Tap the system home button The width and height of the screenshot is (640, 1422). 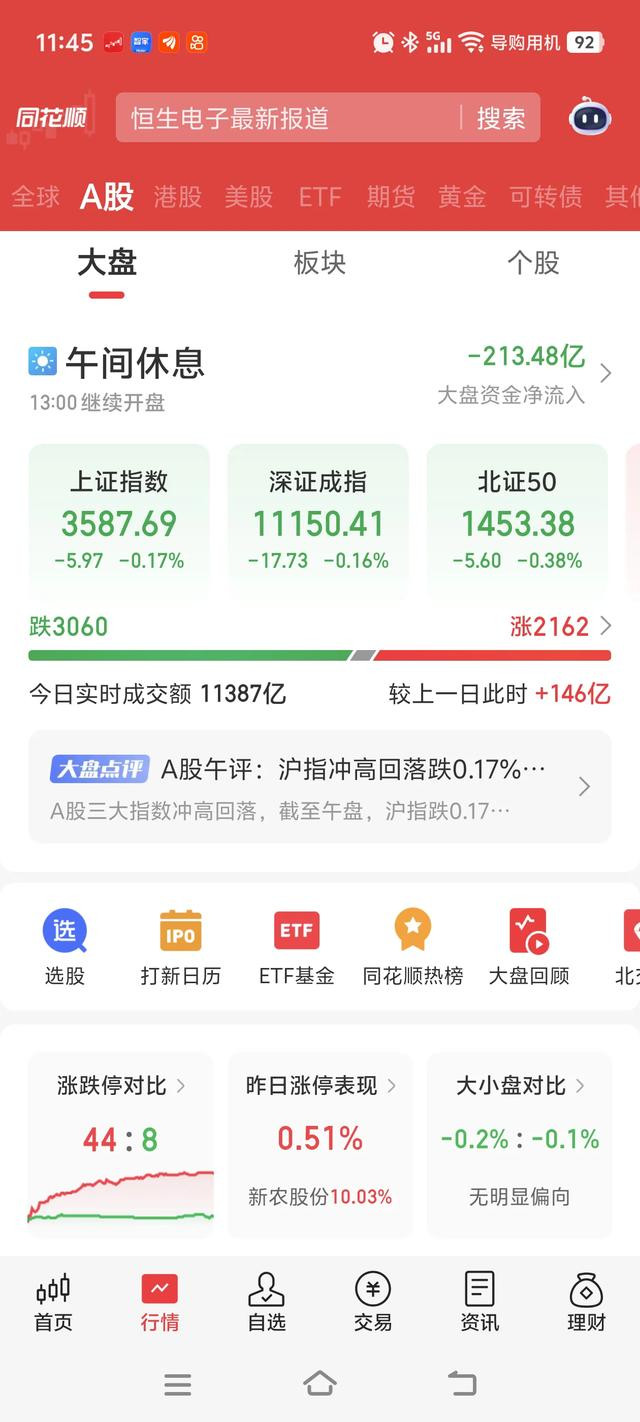[x=320, y=1384]
